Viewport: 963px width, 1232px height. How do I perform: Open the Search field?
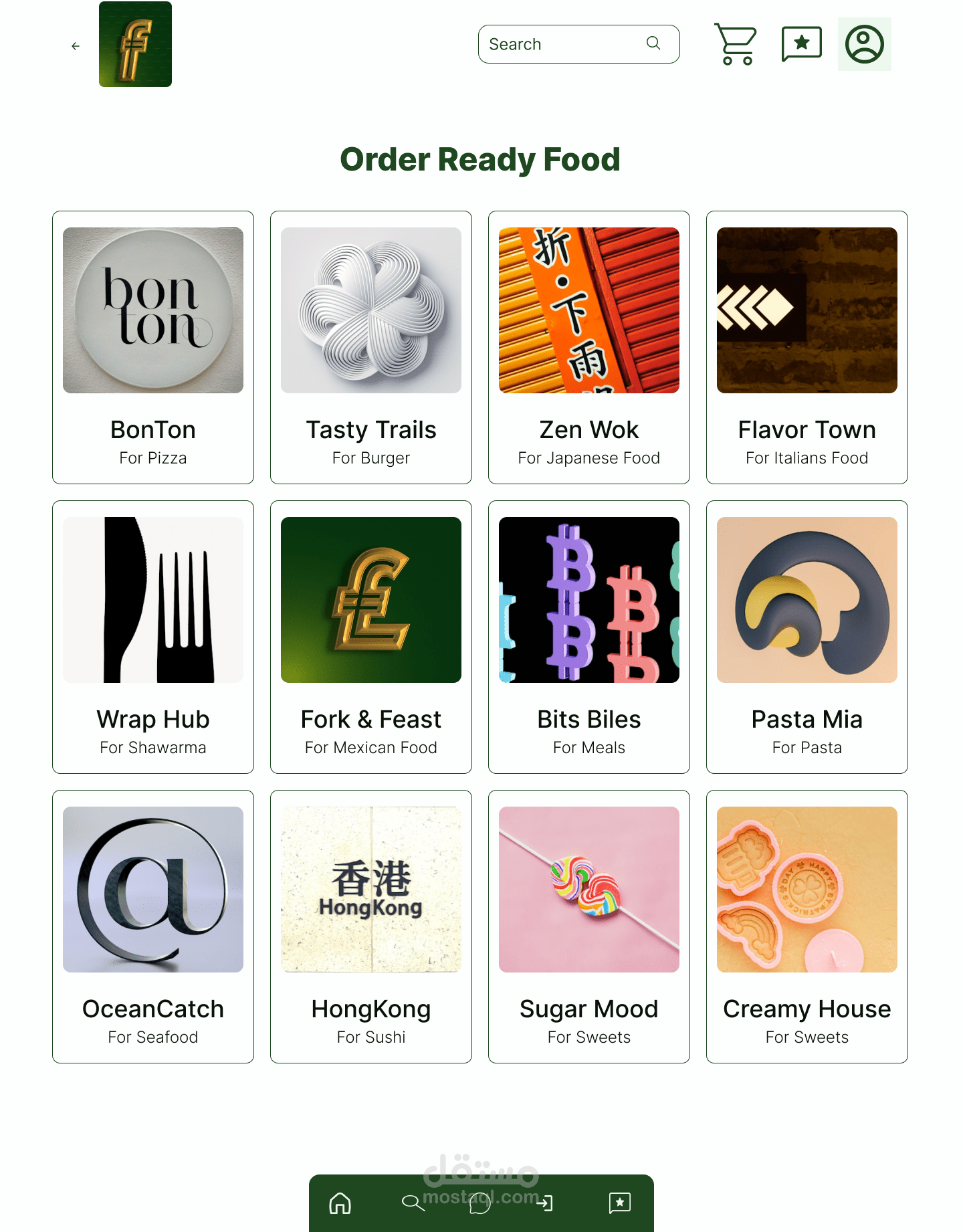[579, 44]
